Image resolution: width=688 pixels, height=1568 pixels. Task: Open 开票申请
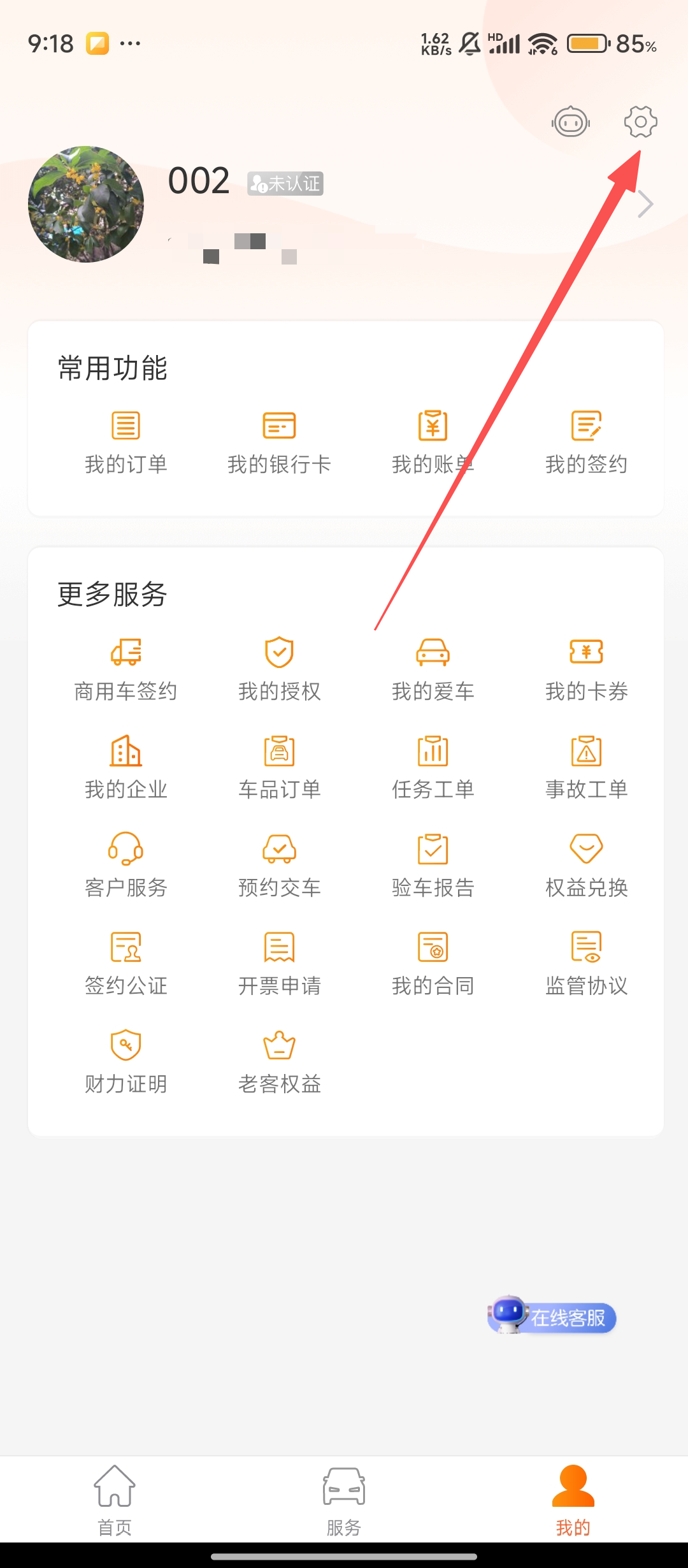click(279, 964)
